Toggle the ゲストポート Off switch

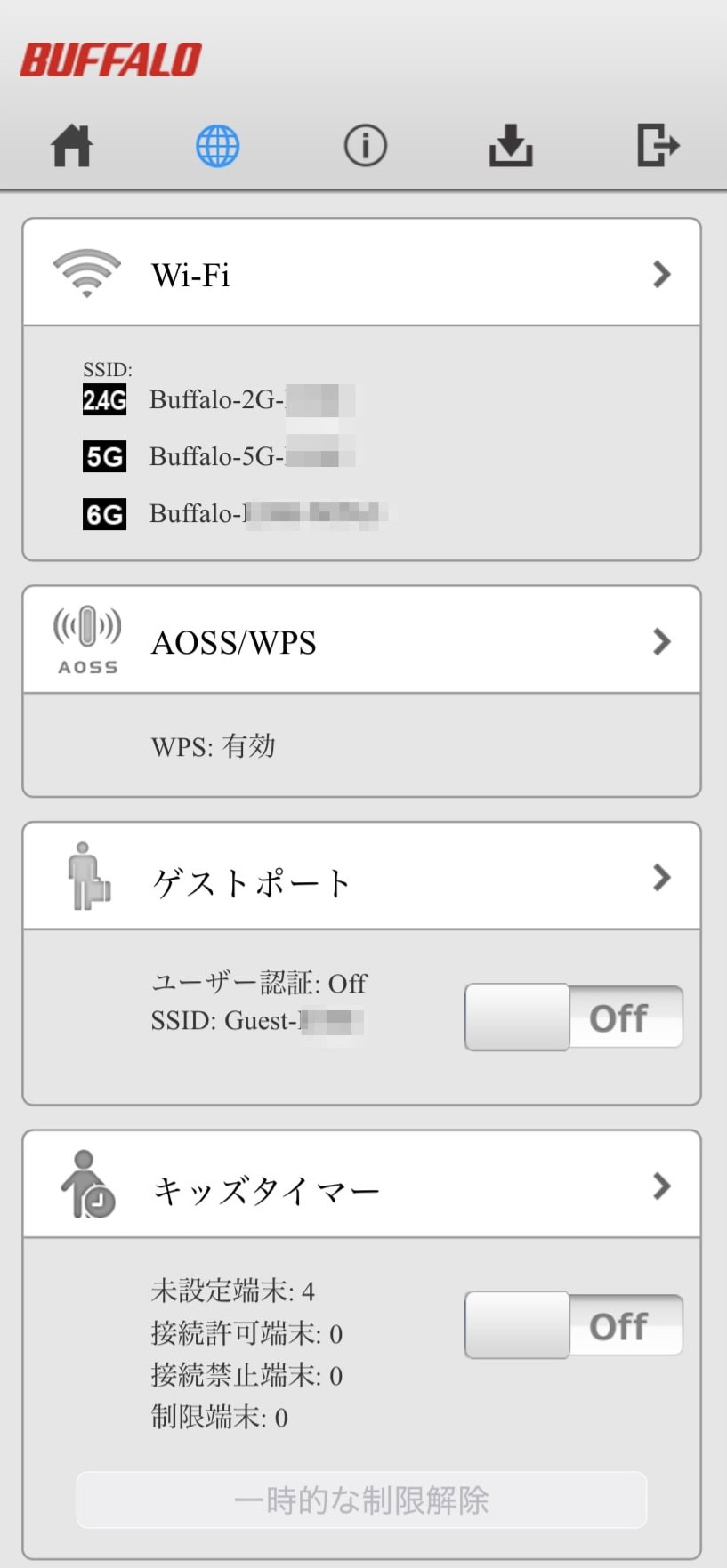tap(574, 1017)
